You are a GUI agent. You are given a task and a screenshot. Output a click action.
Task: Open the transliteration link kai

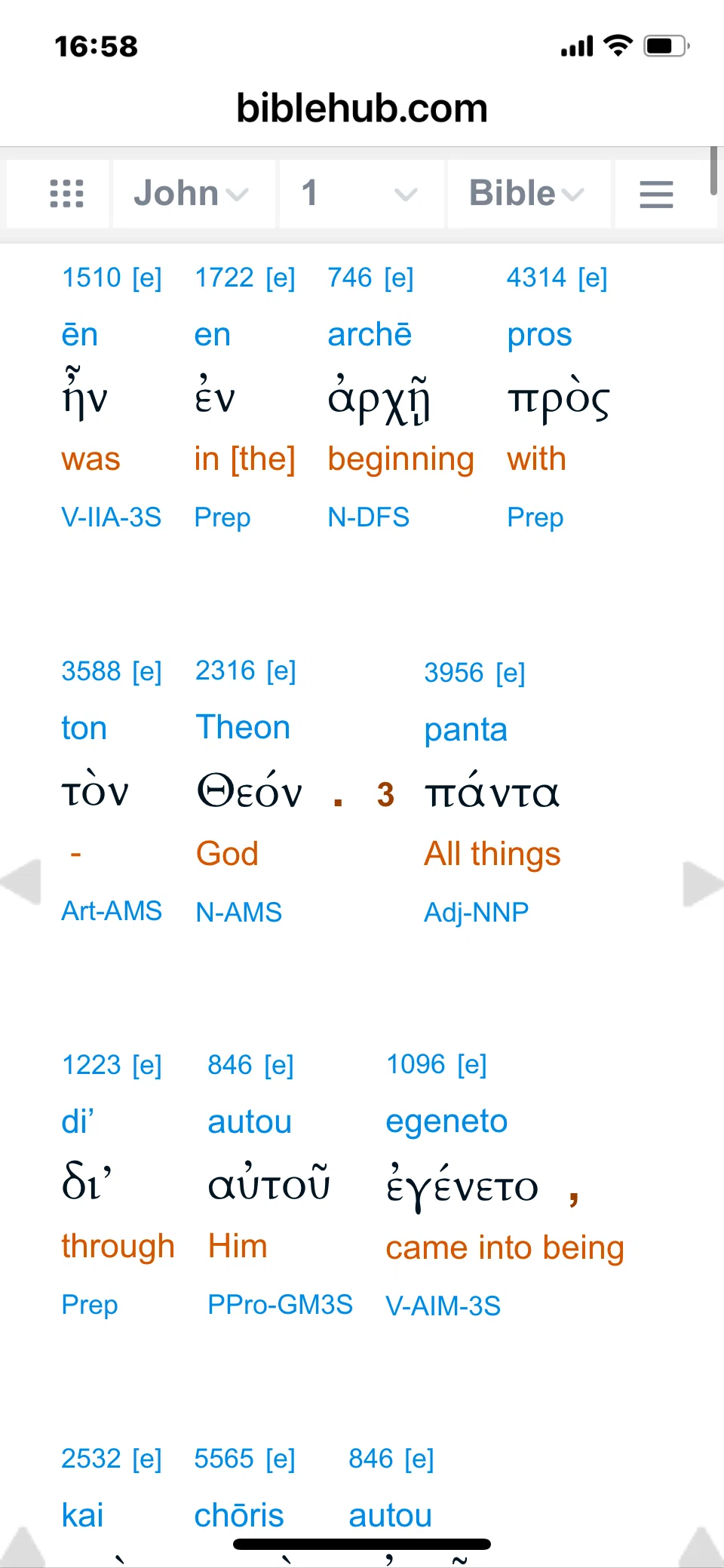click(82, 1515)
